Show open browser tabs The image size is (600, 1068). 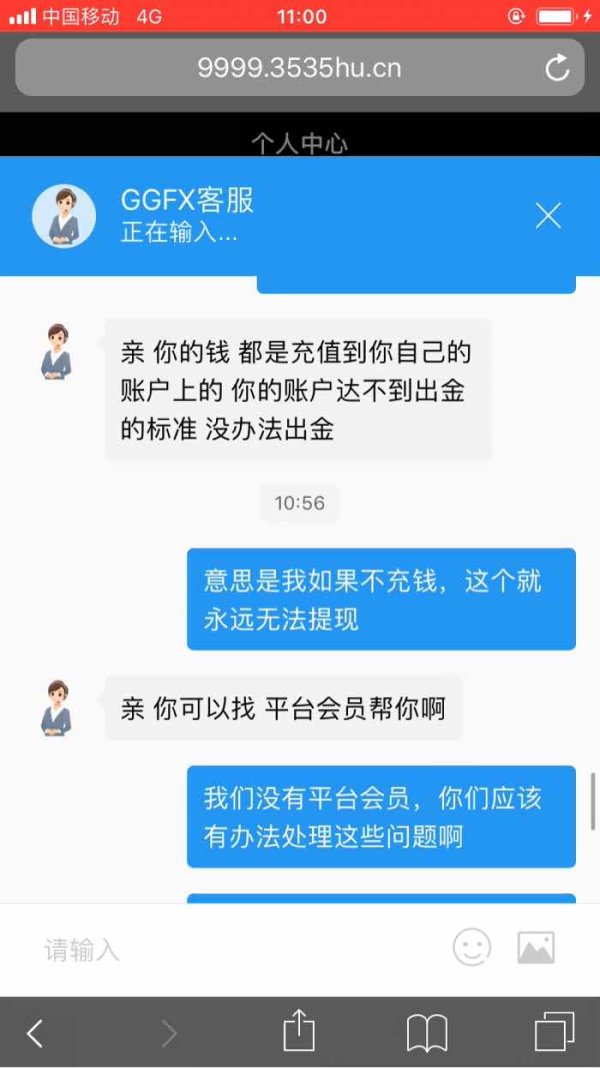(x=554, y=1031)
